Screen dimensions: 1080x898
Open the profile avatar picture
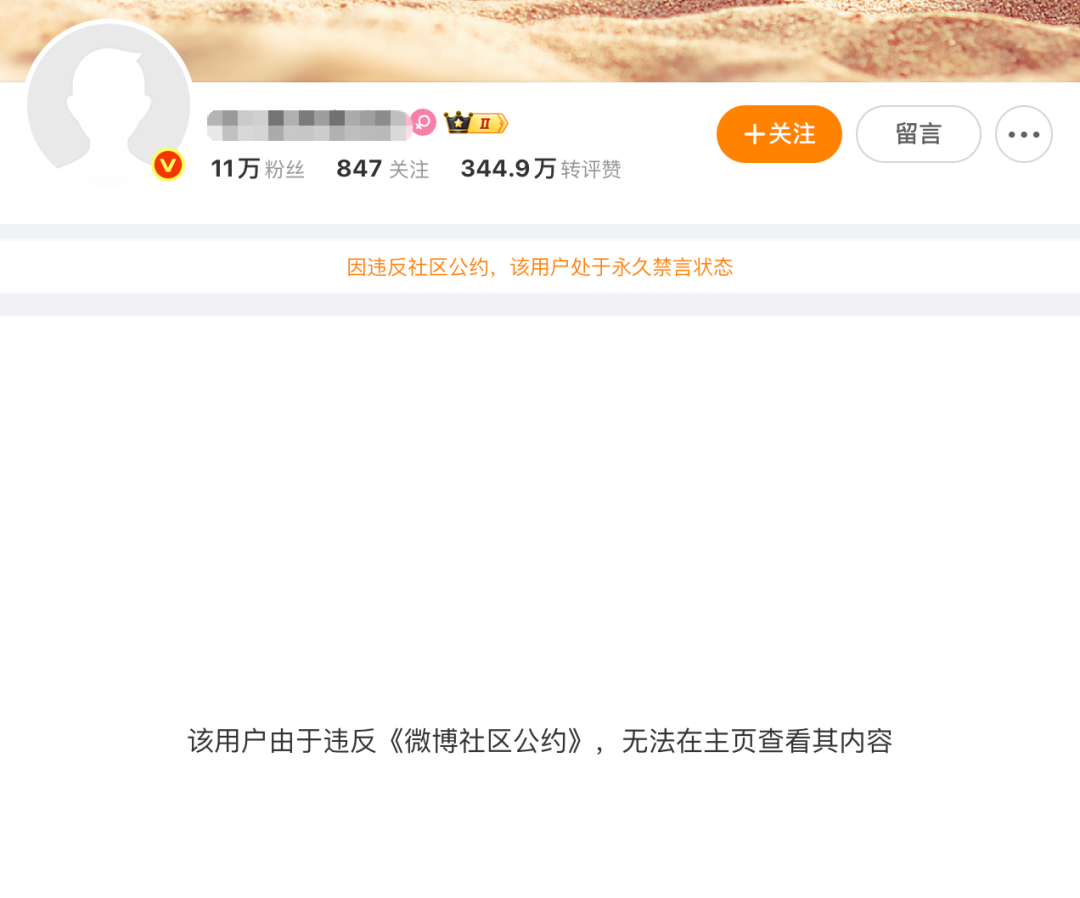click(108, 103)
